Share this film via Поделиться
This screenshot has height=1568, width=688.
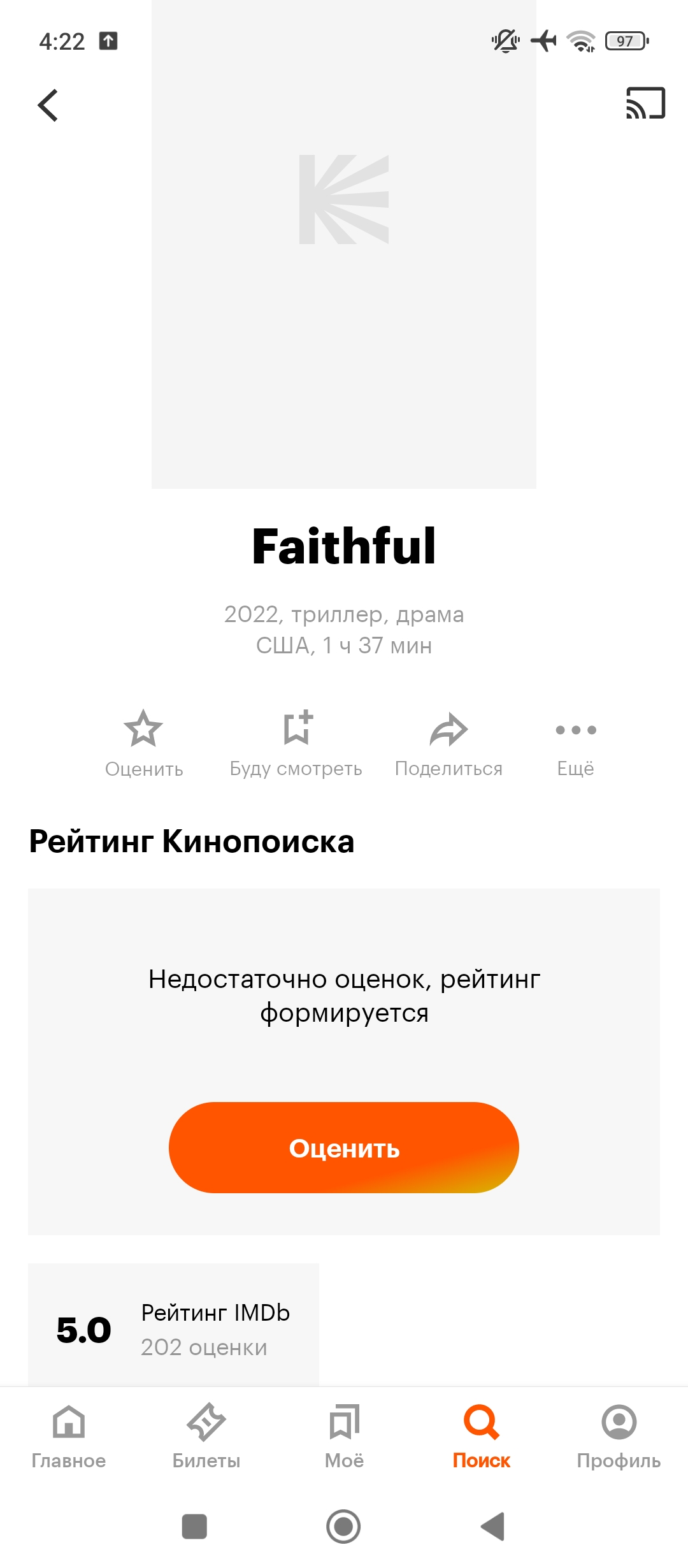click(x=448, y=743)
